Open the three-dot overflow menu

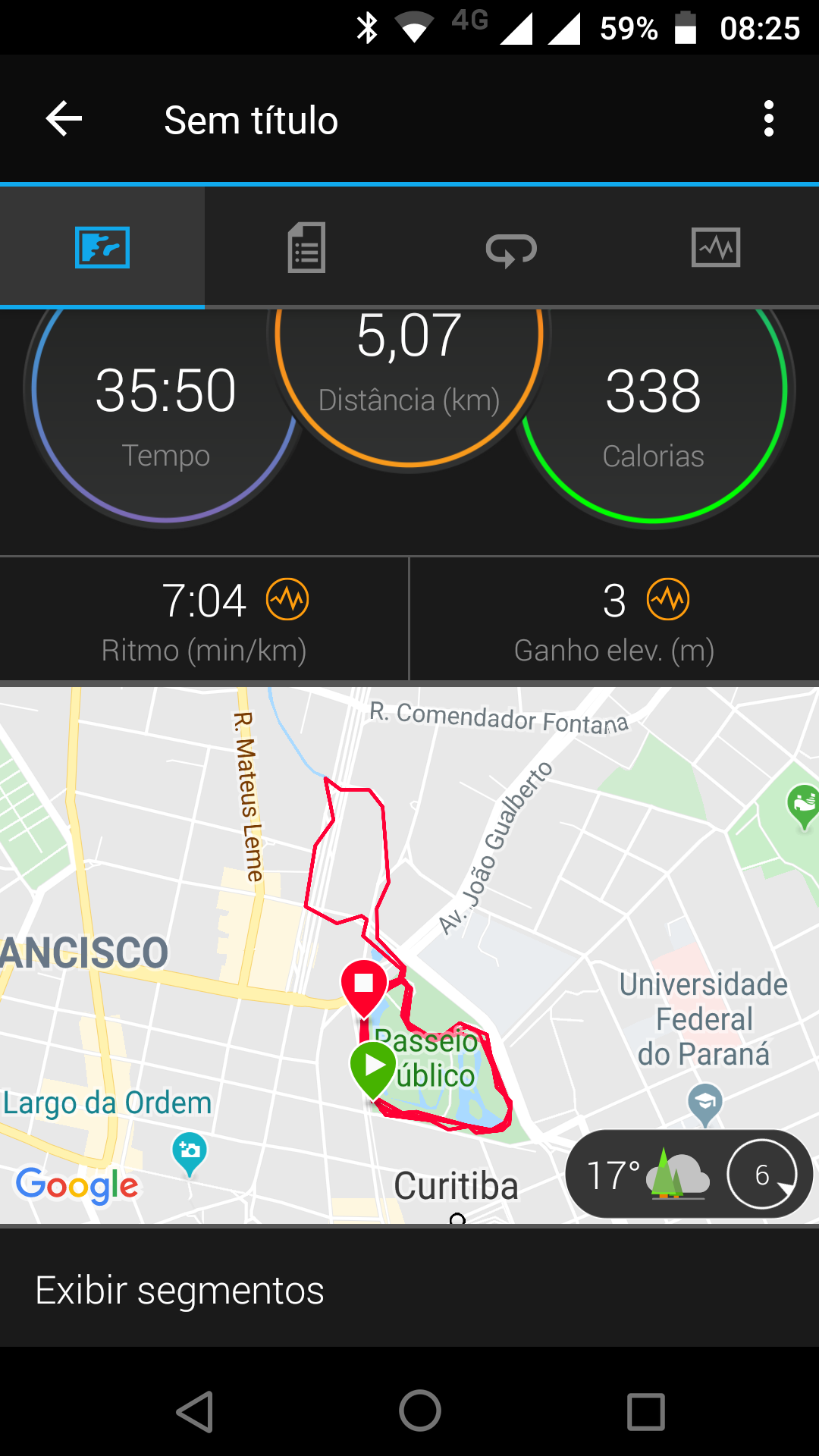[768, 119]
